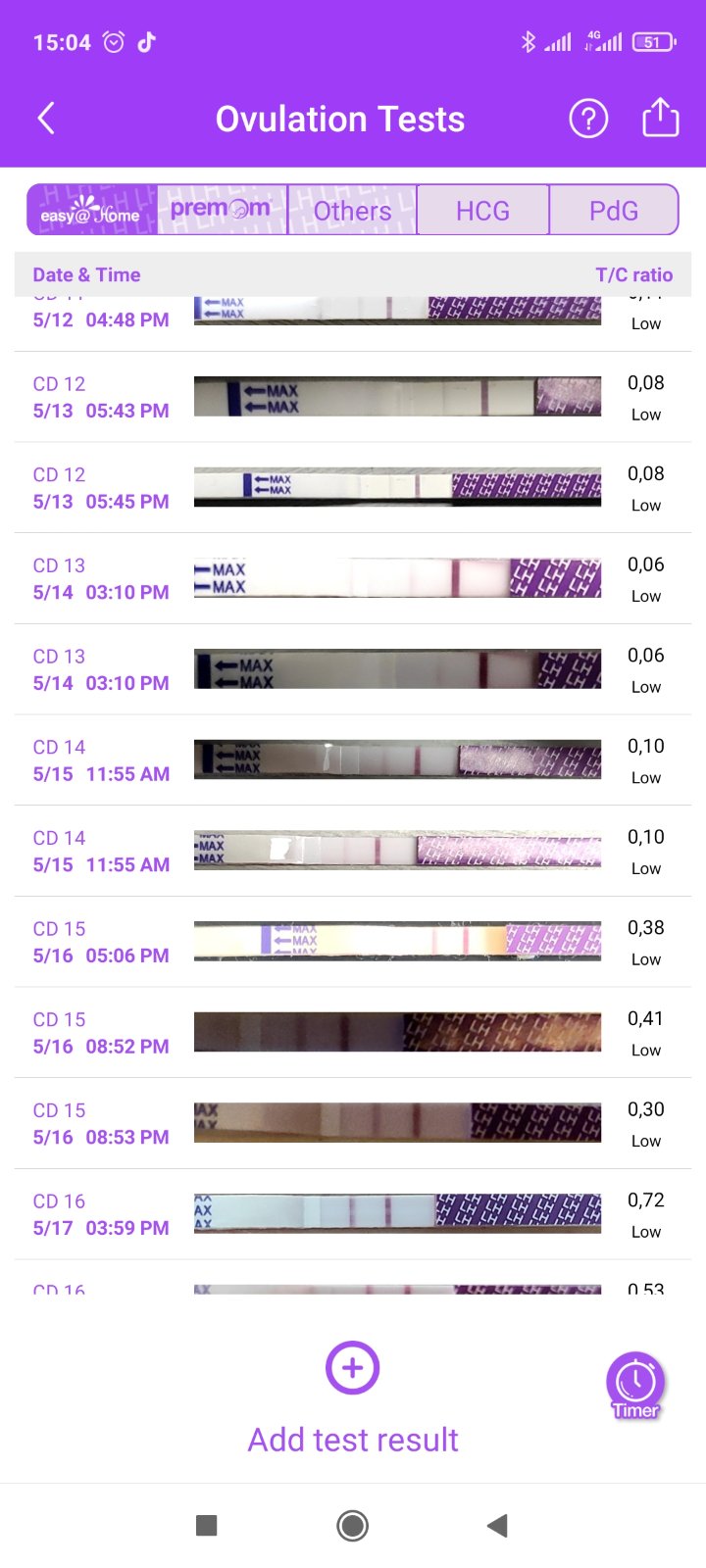Open the 5/16 08:53 PM test entry

tap(353, 1123)
